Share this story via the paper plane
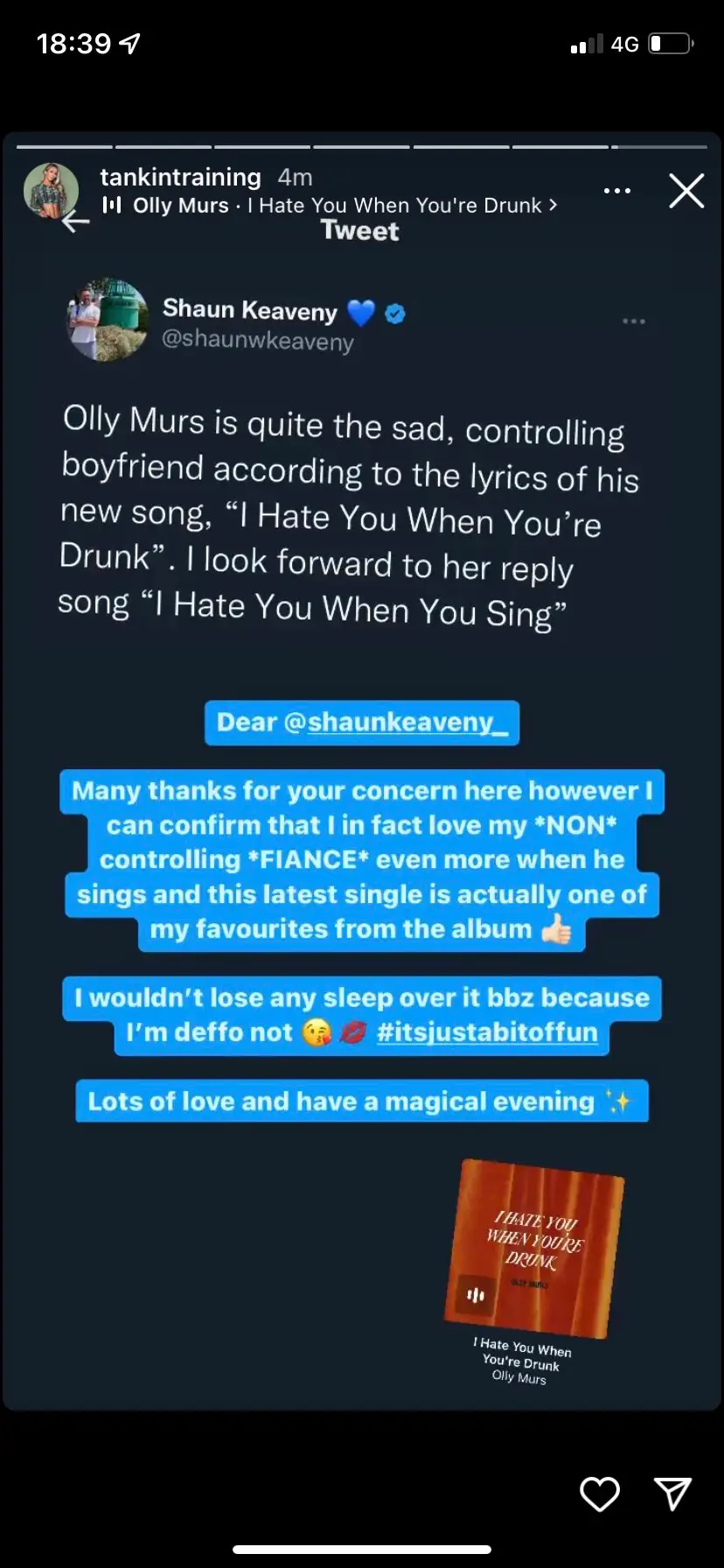This screenshot has width=724, height=1568. pyautogui.click(x=672, y=1494)
